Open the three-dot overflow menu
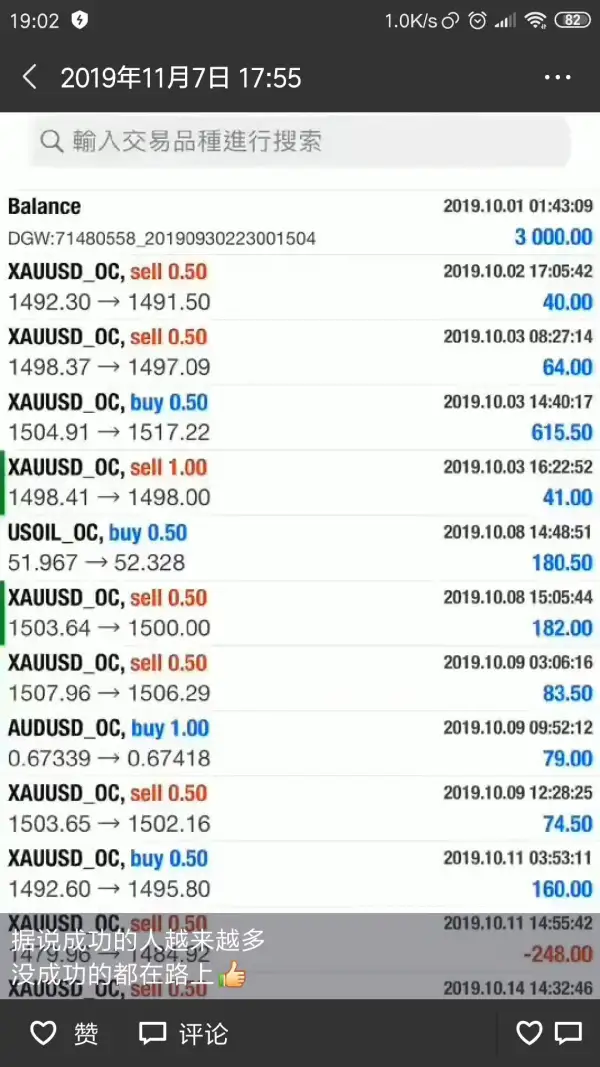Viewport: 600px width, 1067px height. pyautogui.click(x=557, y=78)
